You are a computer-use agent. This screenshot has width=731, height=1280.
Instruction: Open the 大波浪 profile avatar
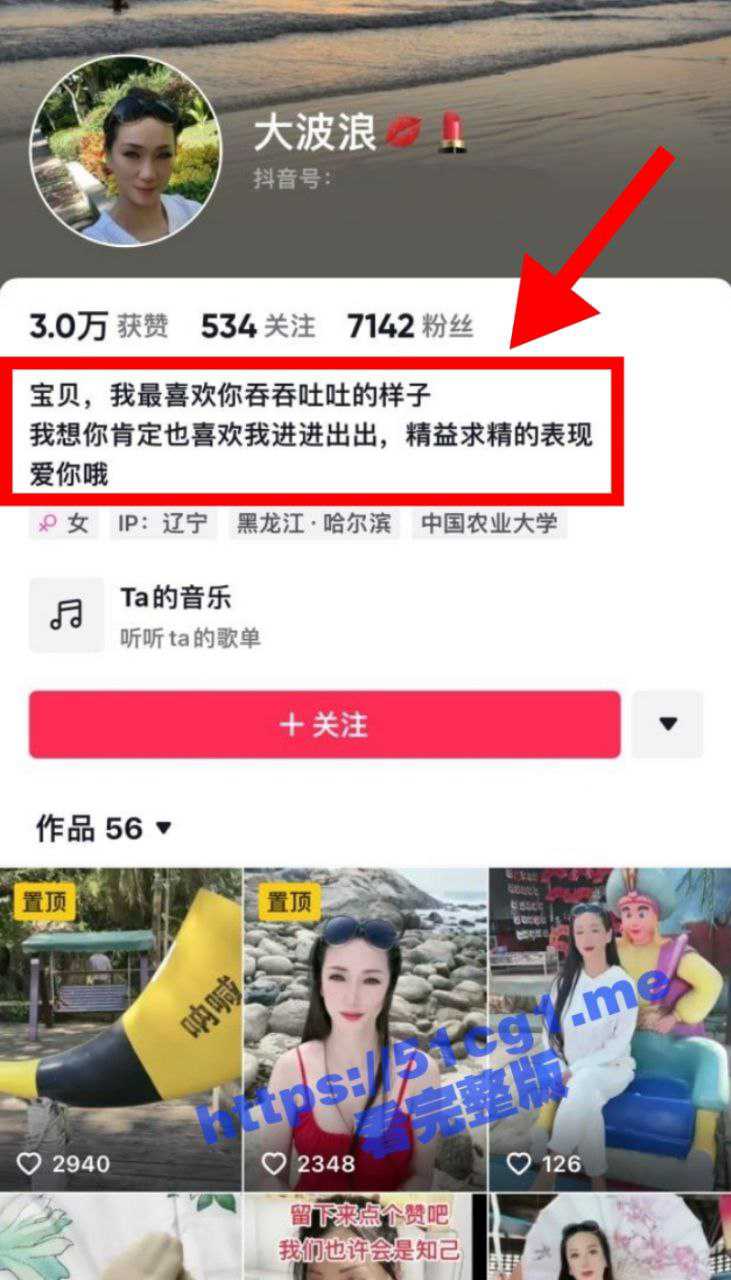click(x=125, y=150)
